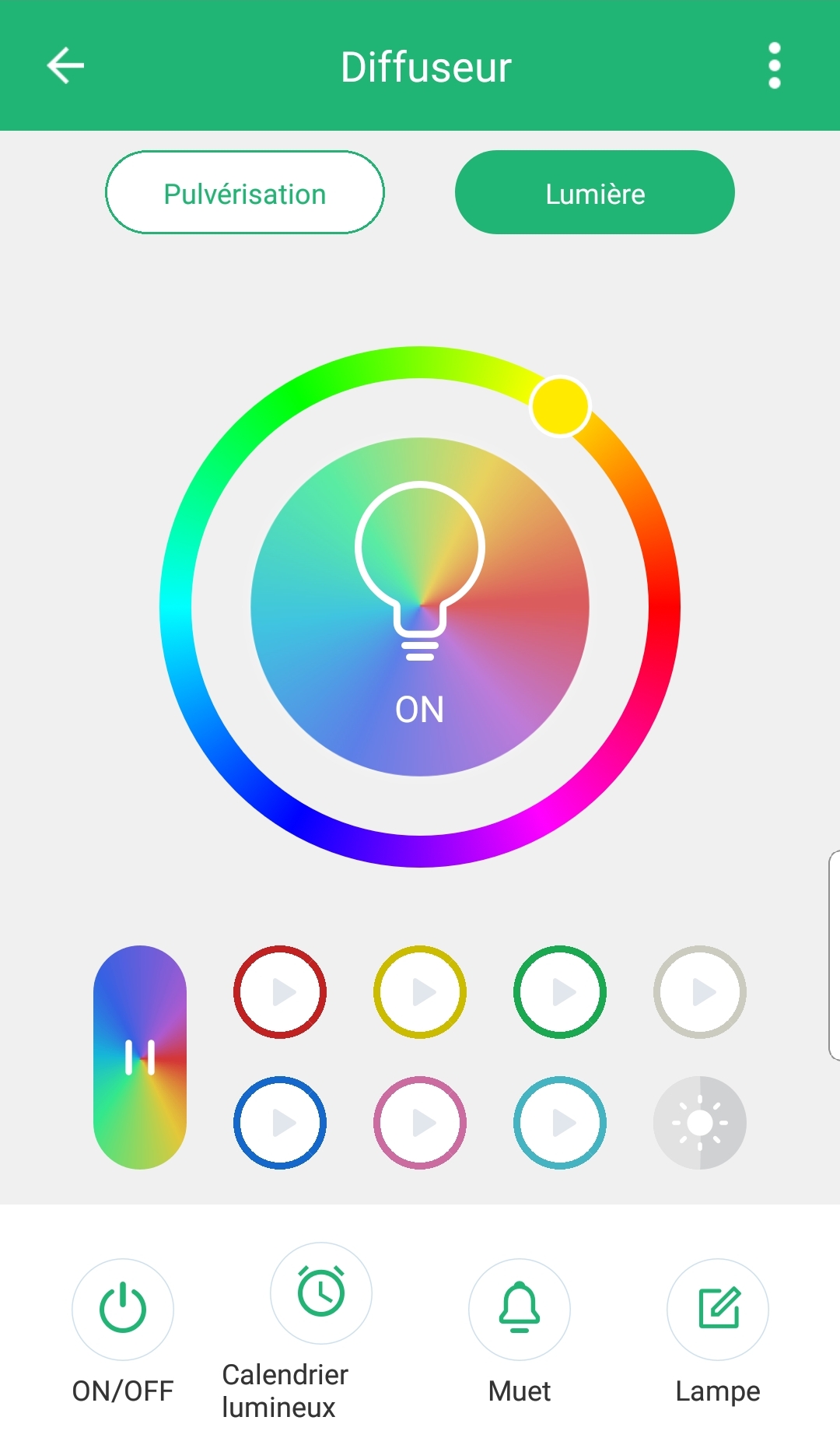Pause the rainbow color cycle
This screenshot has width=840, height=1438.
click(x=140, y=1057)
